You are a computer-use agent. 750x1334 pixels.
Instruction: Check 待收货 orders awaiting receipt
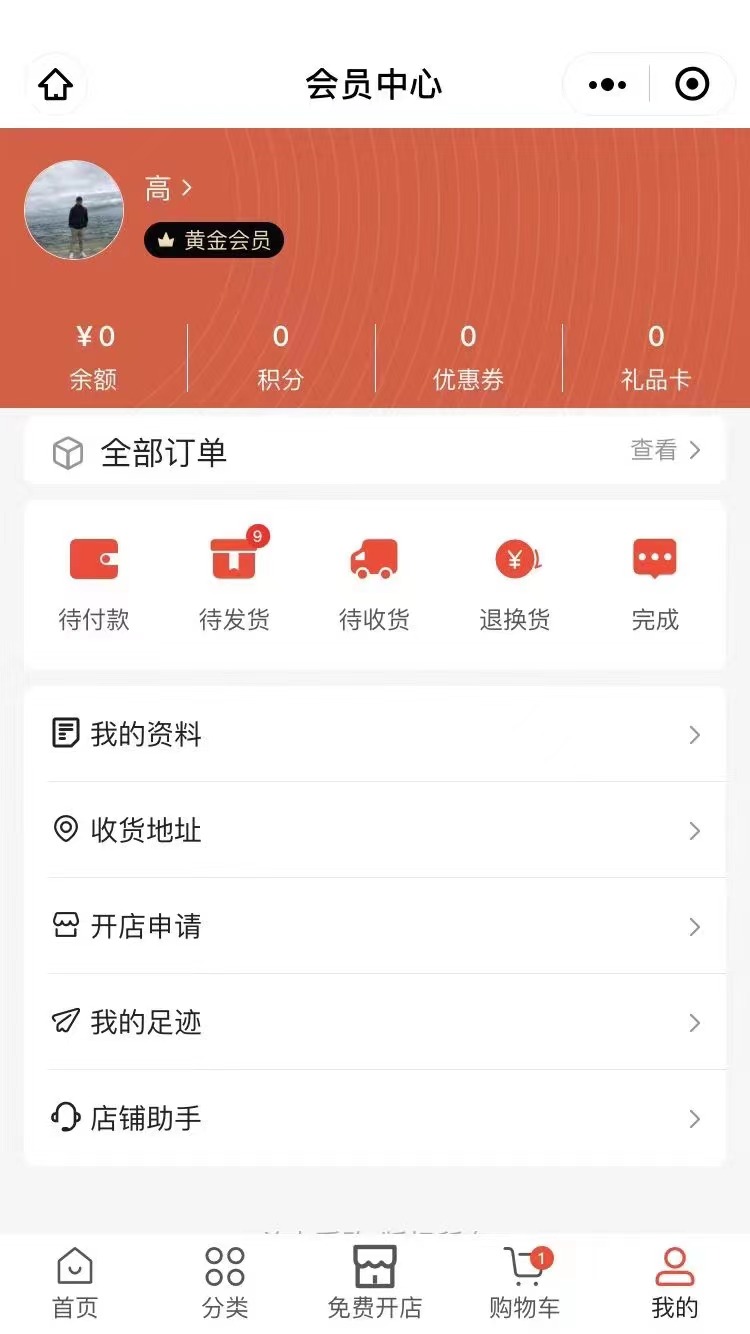click(x=374, y=583)
